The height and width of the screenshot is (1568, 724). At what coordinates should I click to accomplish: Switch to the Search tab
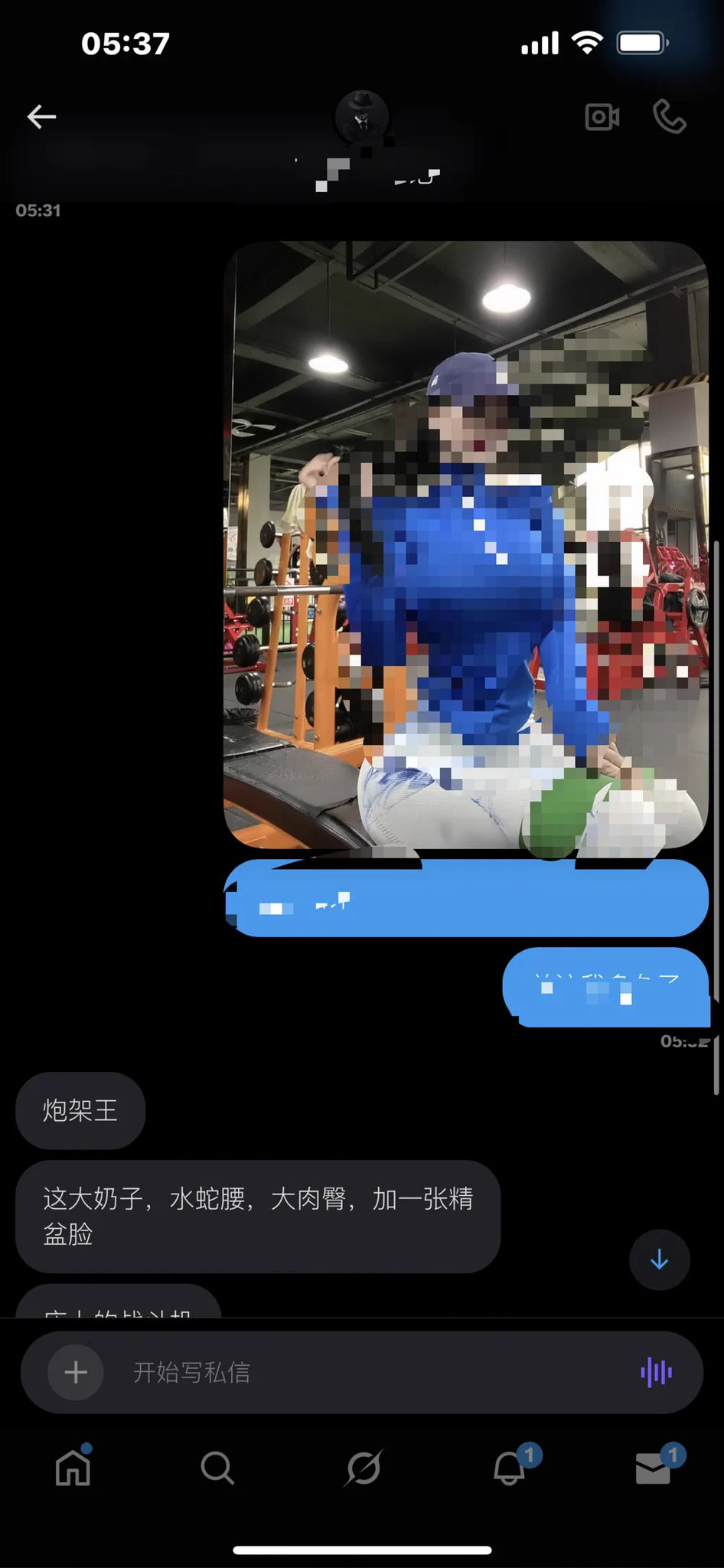pos(217,1468)
